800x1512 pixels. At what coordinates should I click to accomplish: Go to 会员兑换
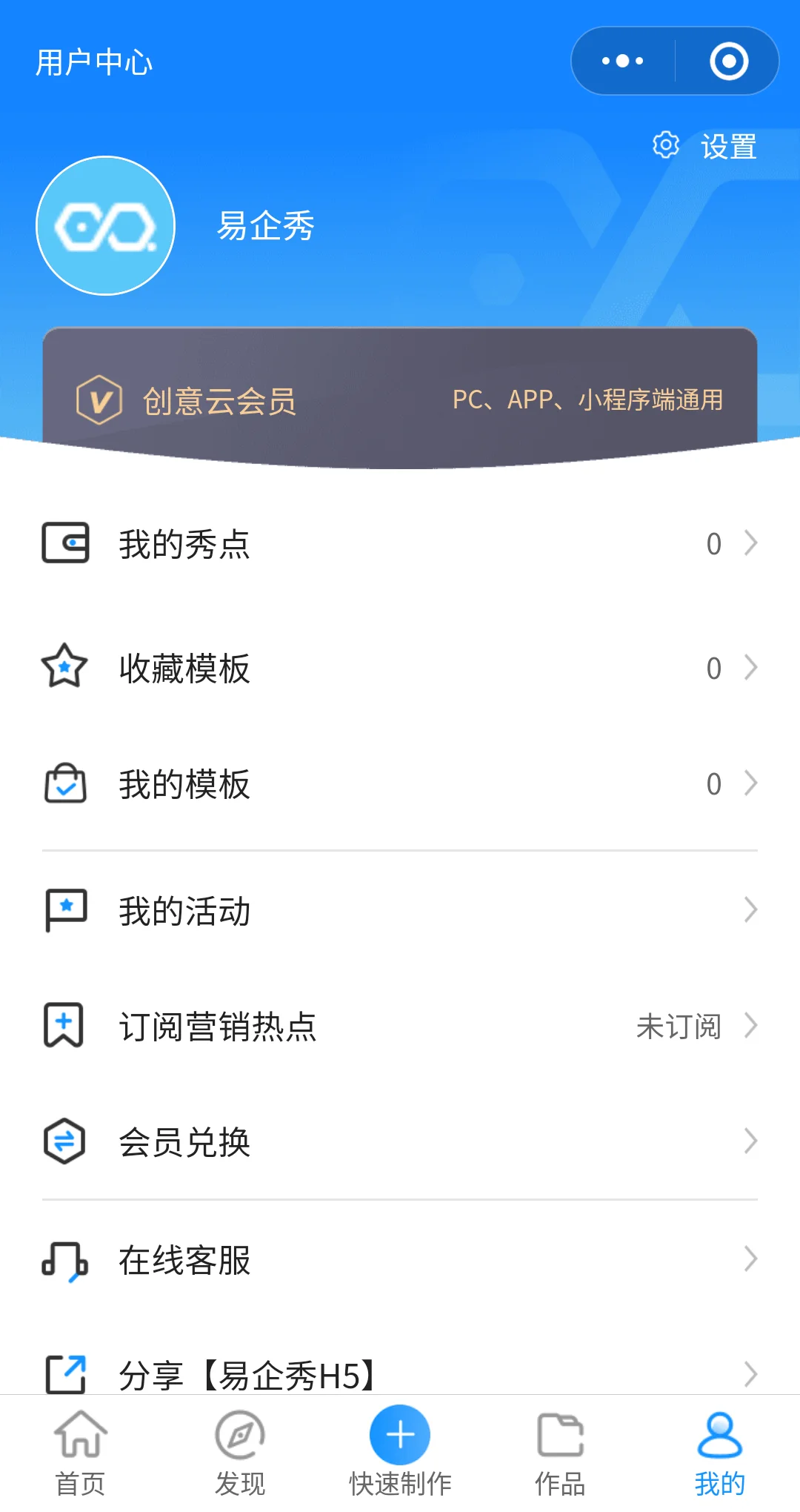[400, 1141]
